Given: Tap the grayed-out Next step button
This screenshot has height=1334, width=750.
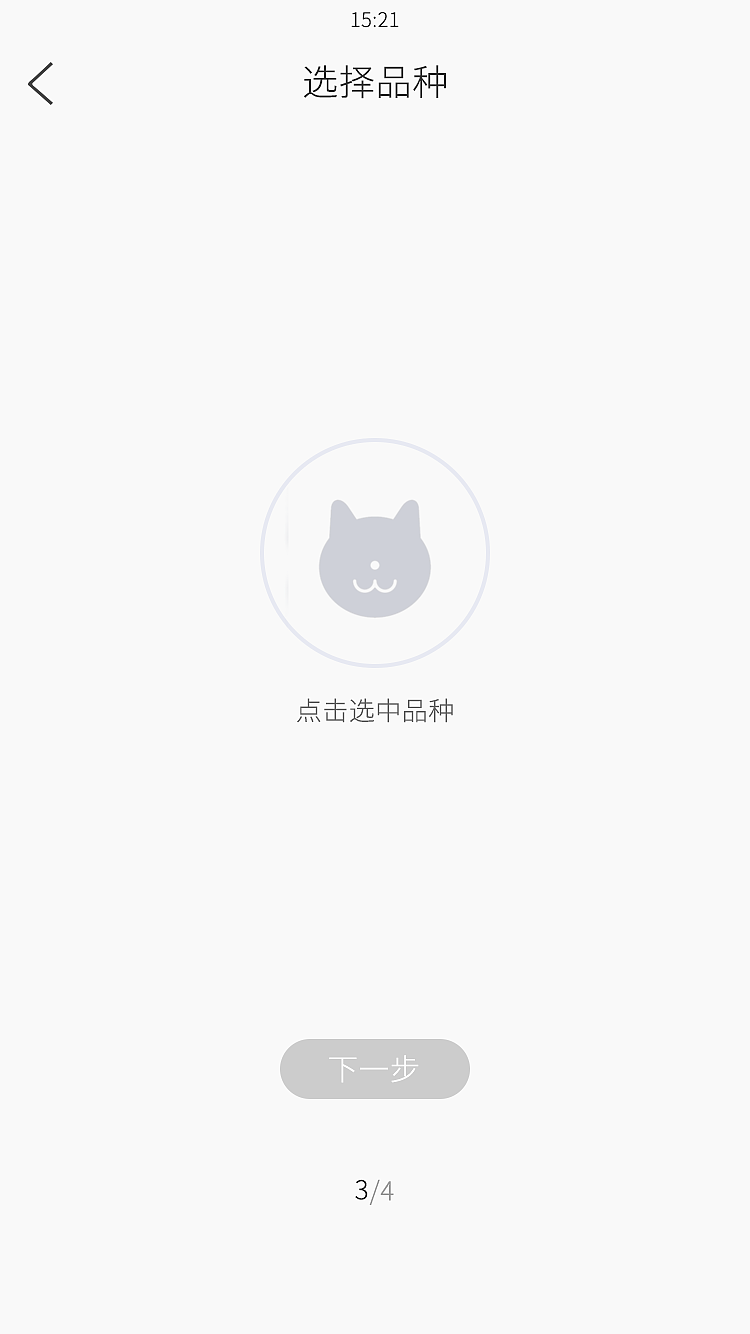Looking at the screenshot, I should [x=374, y=1069].
